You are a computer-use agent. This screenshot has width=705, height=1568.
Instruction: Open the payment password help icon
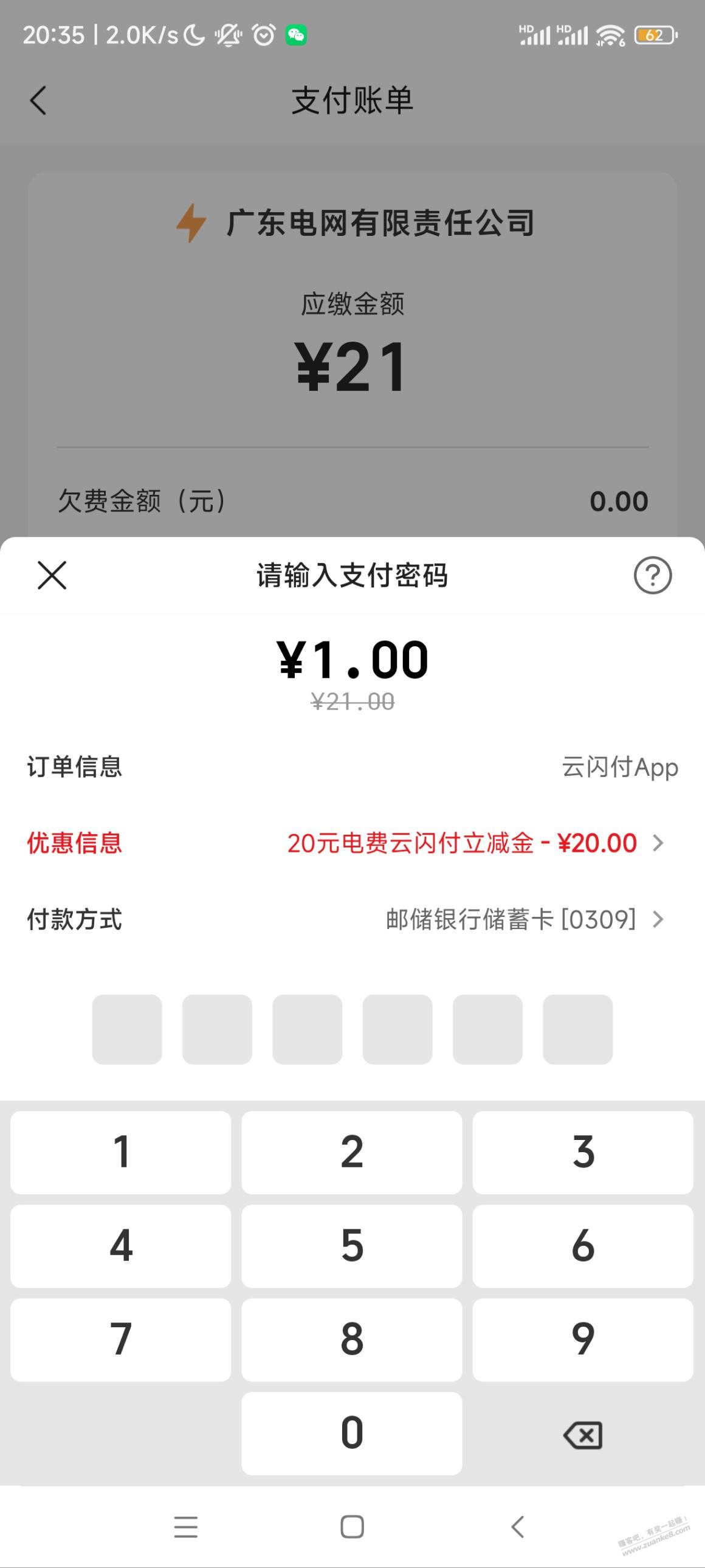pos(653,575)
